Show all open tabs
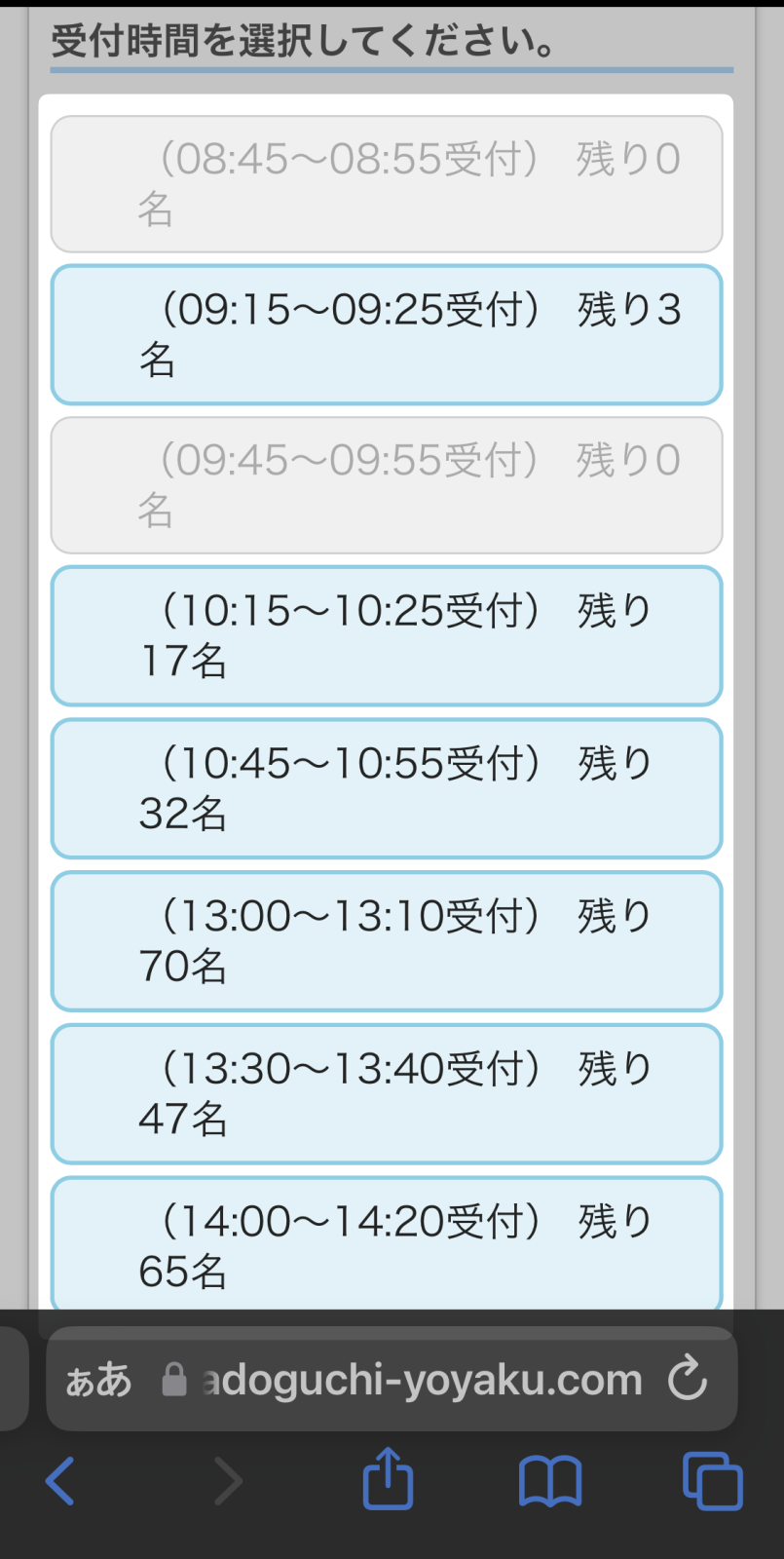This screenshot has width=784, height=1559. coord(713,1481)
